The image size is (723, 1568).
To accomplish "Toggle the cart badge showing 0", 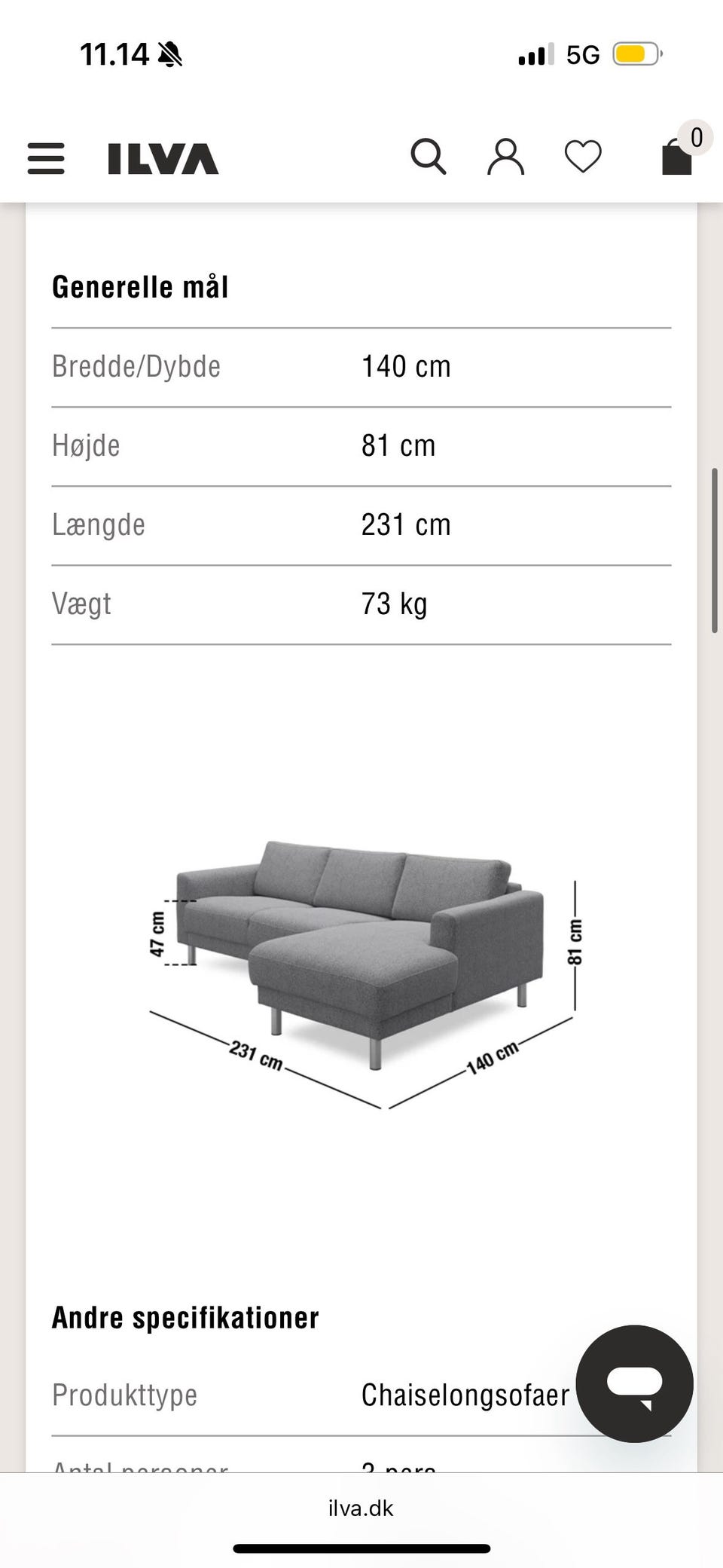I will (x=696, y=136).
